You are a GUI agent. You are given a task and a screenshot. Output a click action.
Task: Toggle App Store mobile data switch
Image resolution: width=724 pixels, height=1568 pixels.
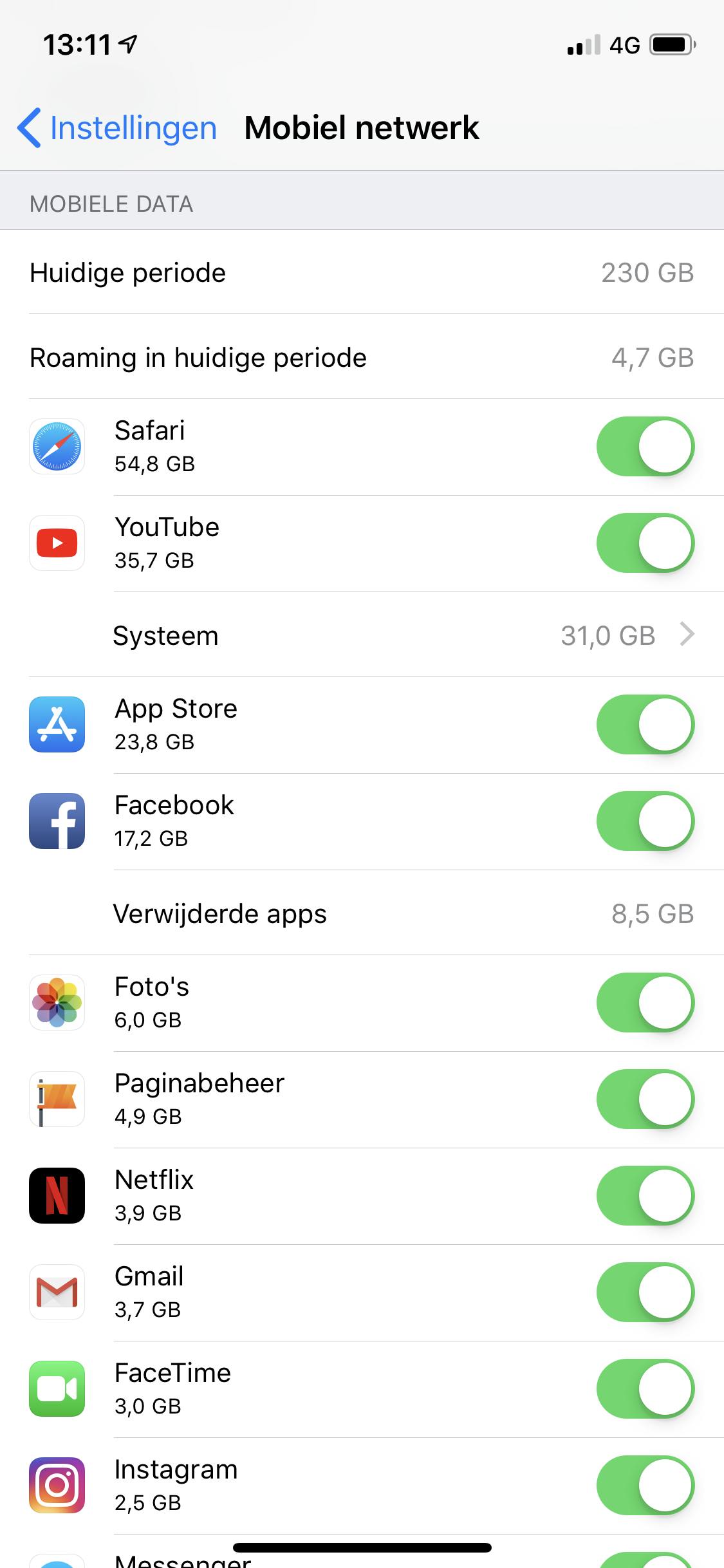pos(645,725)
